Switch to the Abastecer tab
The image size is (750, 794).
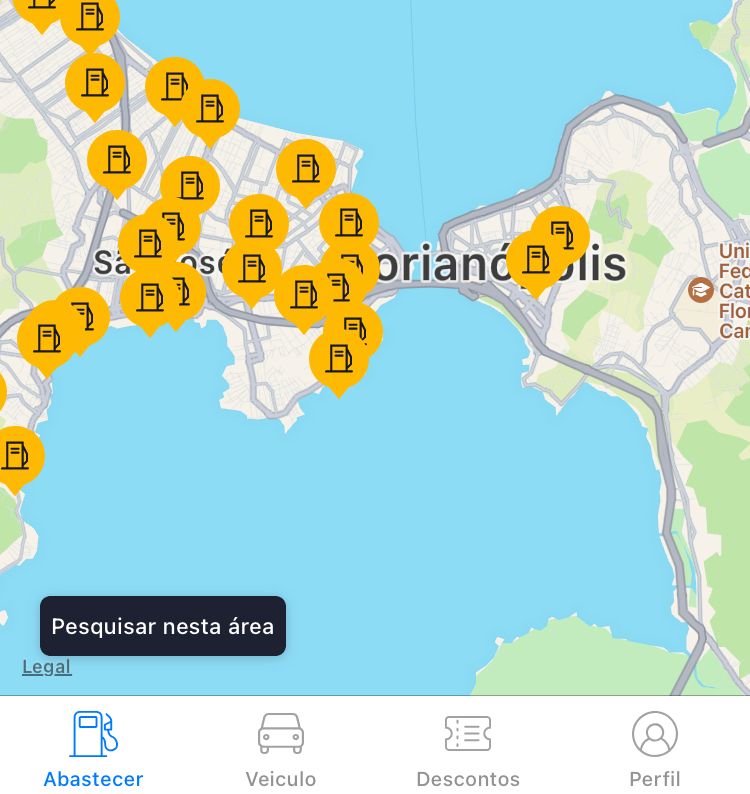(93, 748)
